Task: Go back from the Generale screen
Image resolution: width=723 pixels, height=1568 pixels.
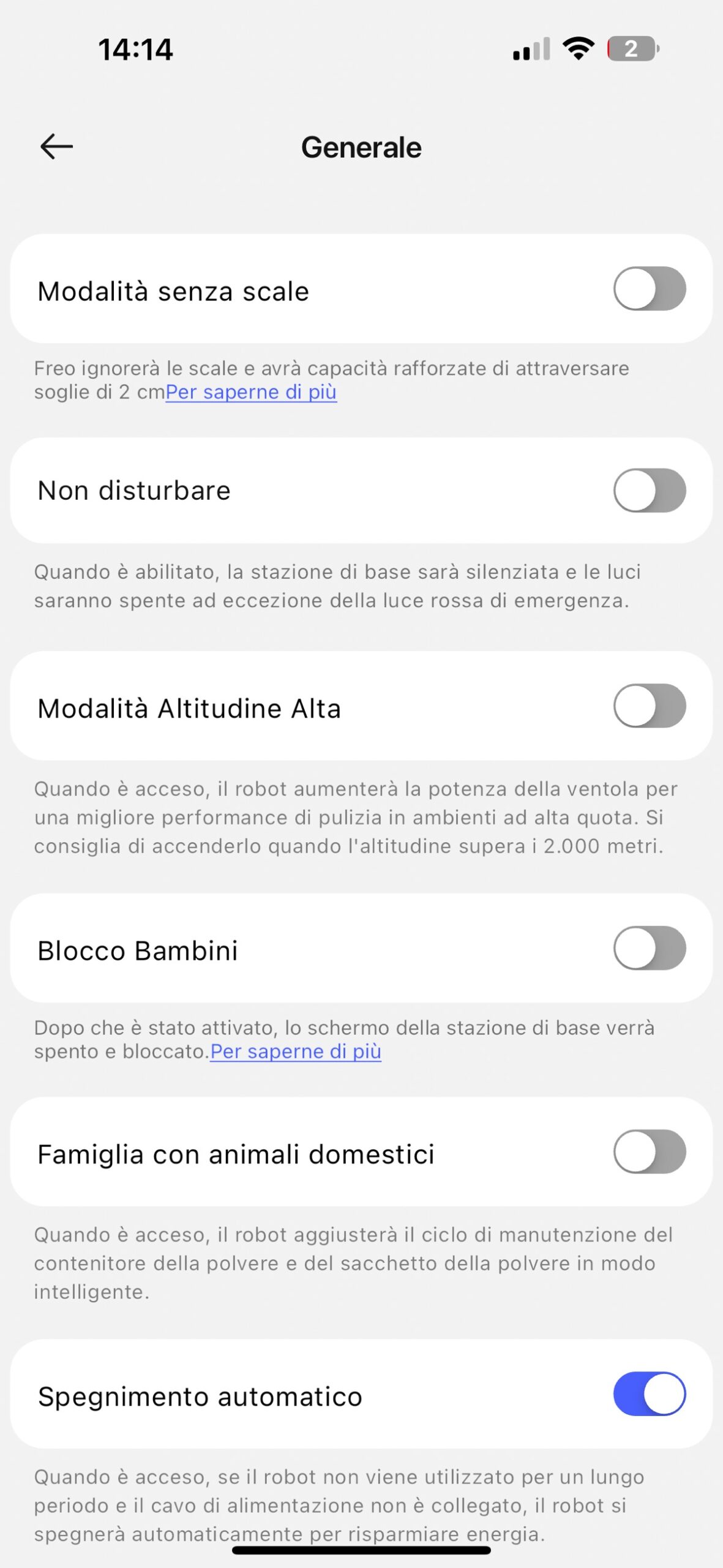Action: 56,147
